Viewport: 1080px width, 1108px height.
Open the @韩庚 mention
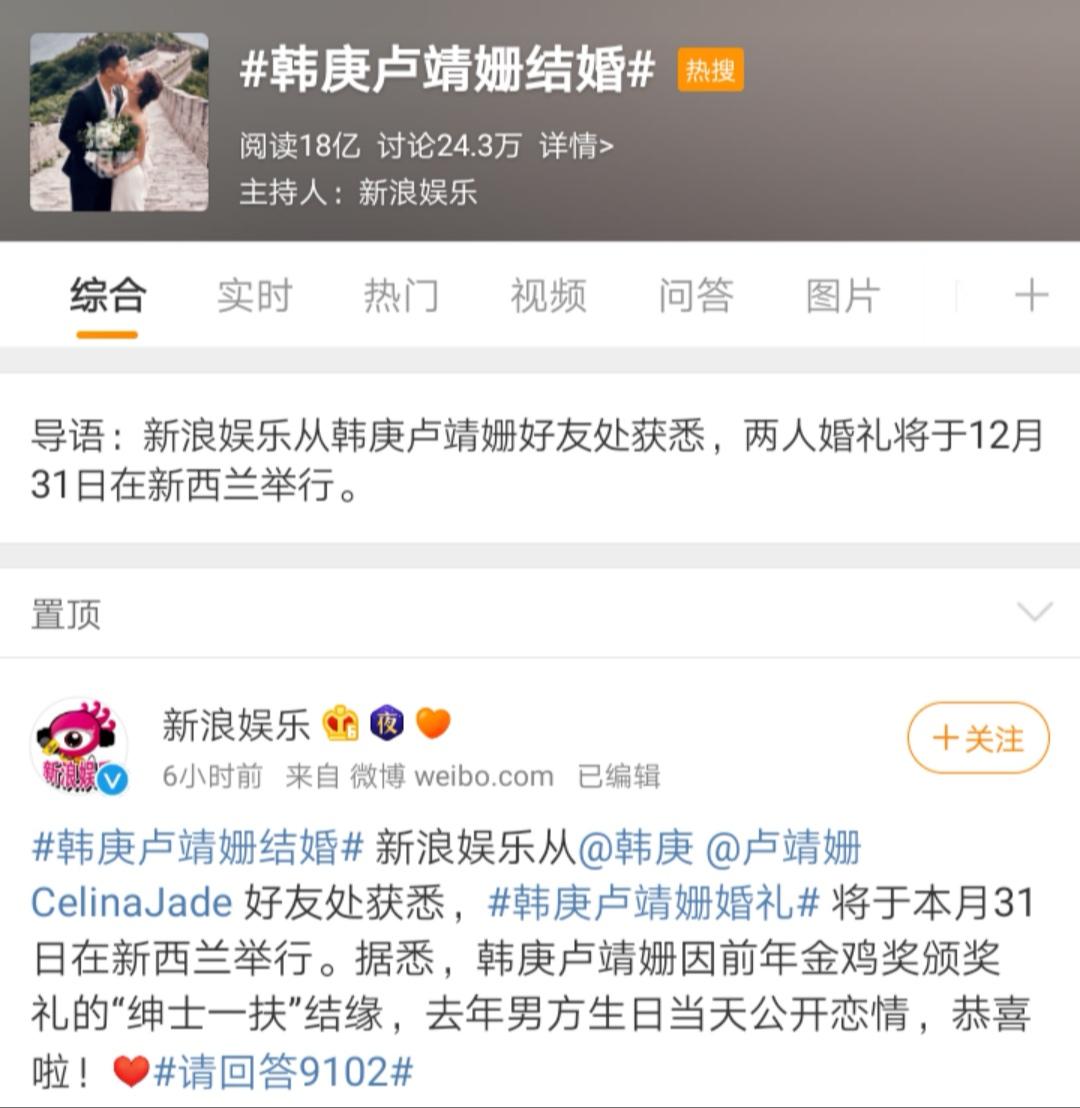tap(636, 849)
